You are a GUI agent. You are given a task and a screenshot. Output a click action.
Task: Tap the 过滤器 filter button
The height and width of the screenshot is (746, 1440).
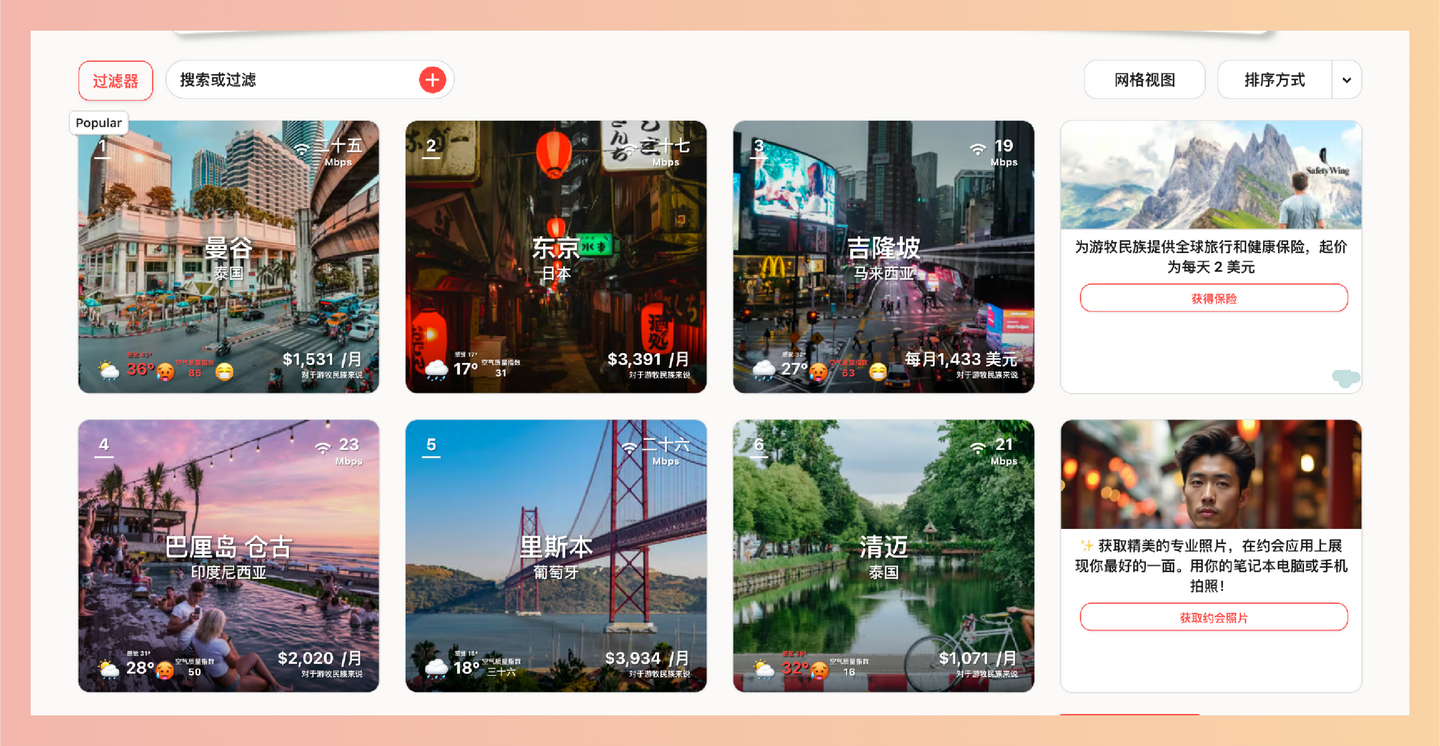pyautogui.click(x=115, y=81)
